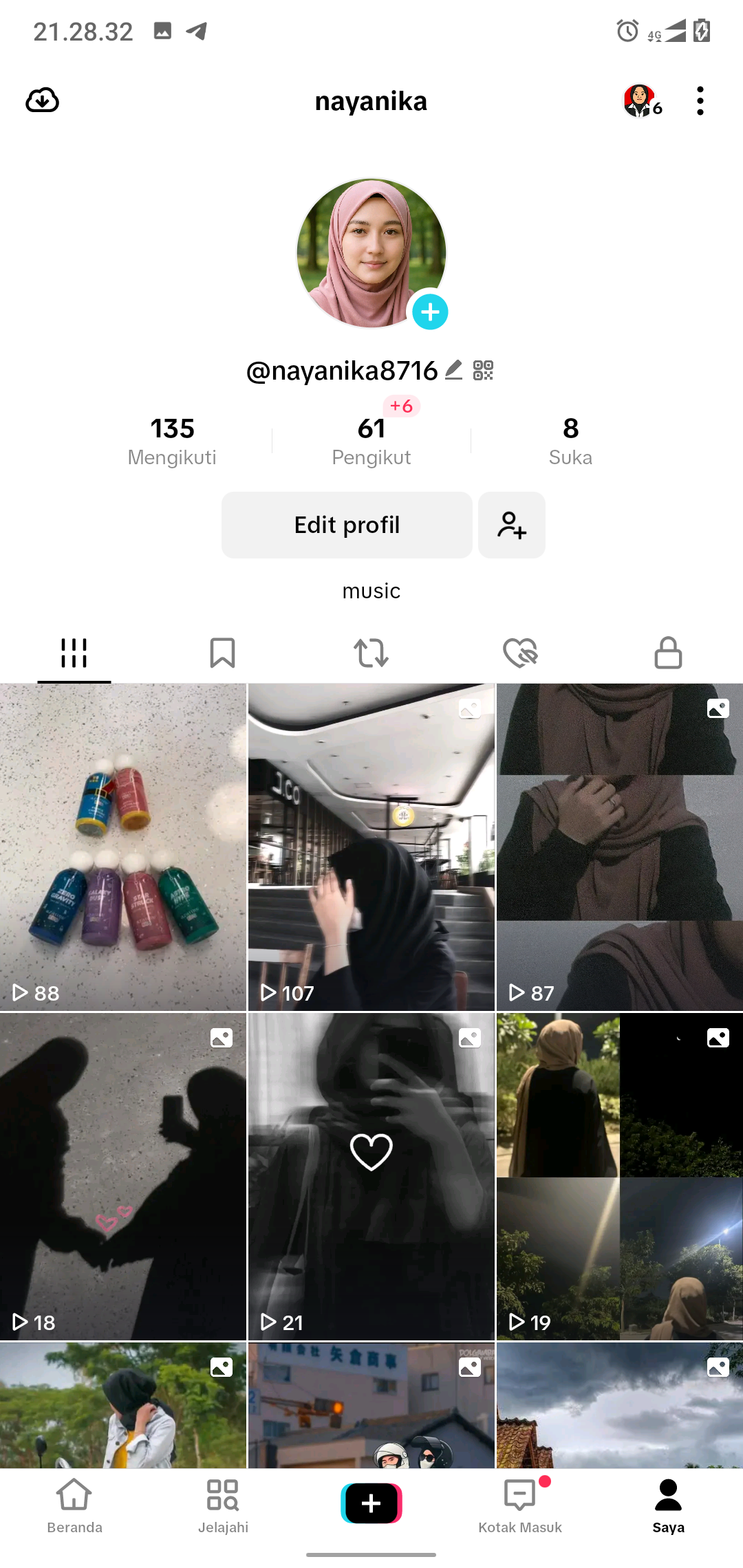Open the cloud download icon
Image resolution: width=743 pixels, height=1568 pixels.
[42, 100]
